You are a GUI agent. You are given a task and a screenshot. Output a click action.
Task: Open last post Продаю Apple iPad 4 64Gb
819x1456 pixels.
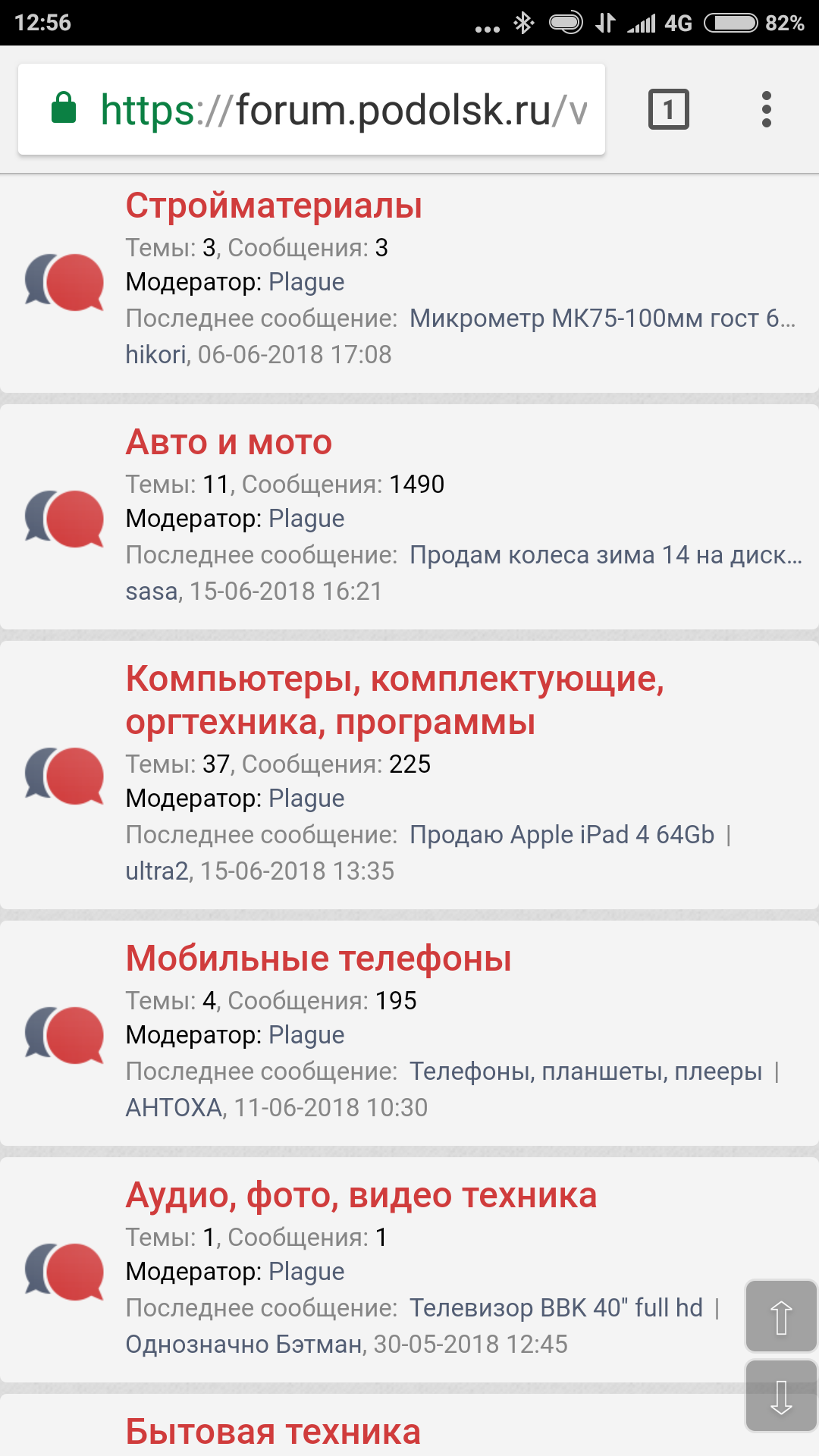coord(562,835)
